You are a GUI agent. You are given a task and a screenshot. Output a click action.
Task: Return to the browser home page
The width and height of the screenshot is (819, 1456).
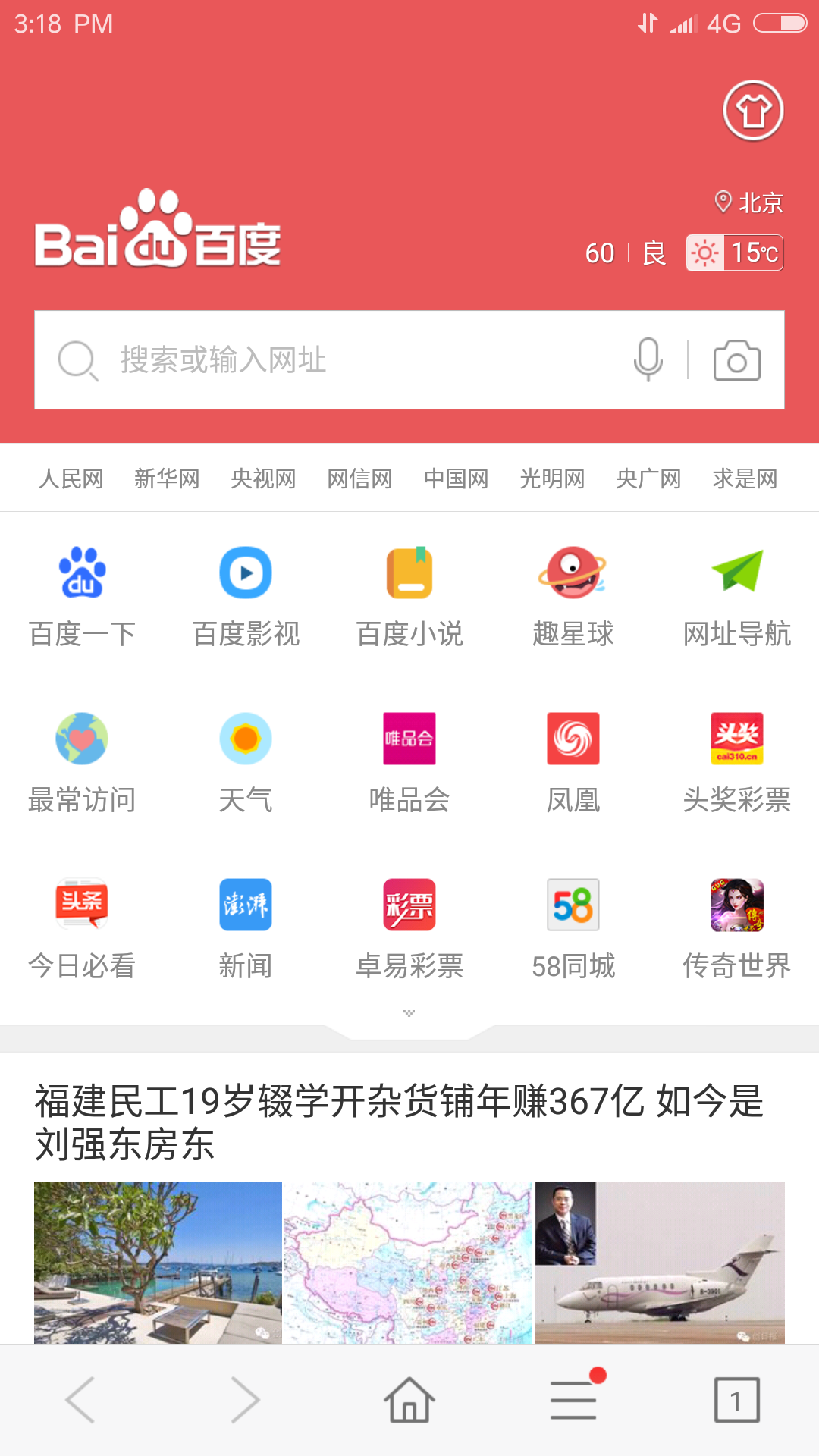pos(409,1400)
